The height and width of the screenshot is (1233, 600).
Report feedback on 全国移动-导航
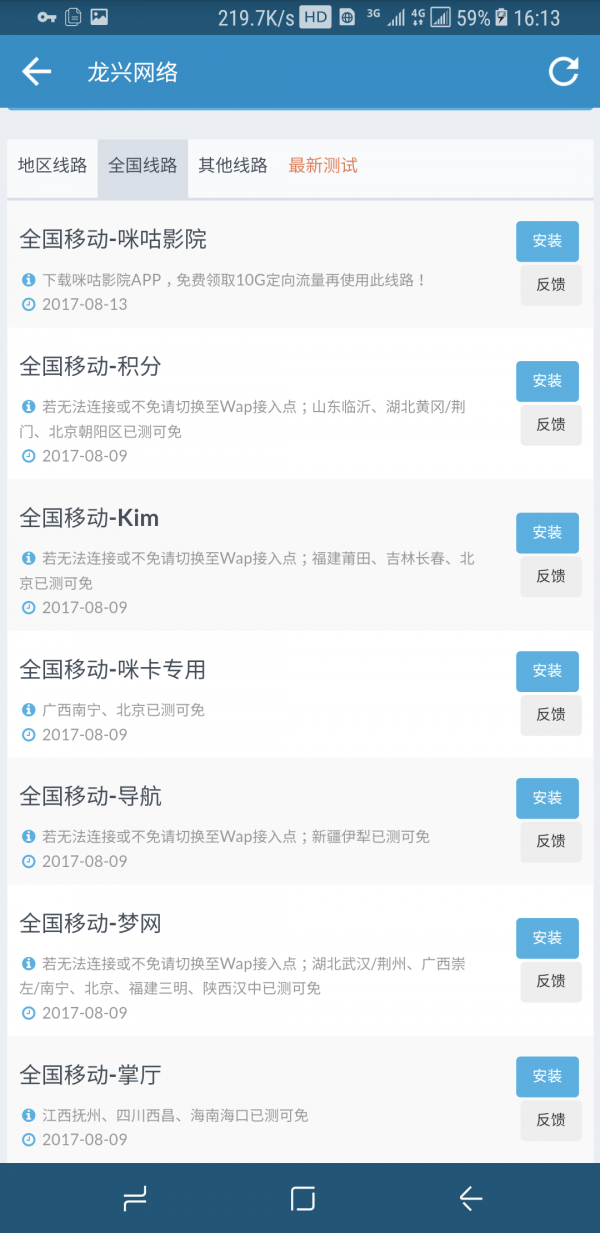tap(551, 842)
